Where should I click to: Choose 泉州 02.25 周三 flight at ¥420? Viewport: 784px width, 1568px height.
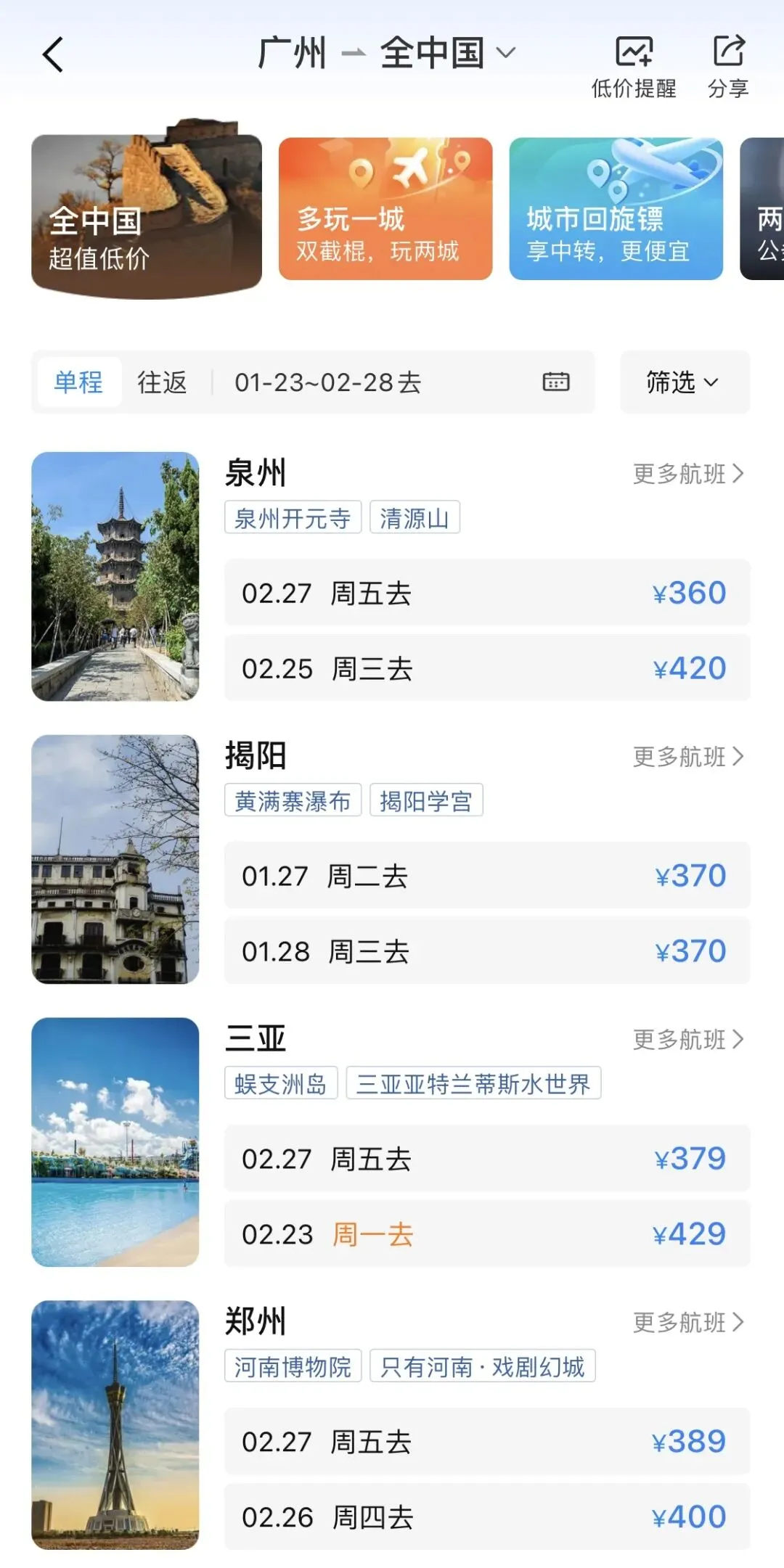[x=486, y=668]
